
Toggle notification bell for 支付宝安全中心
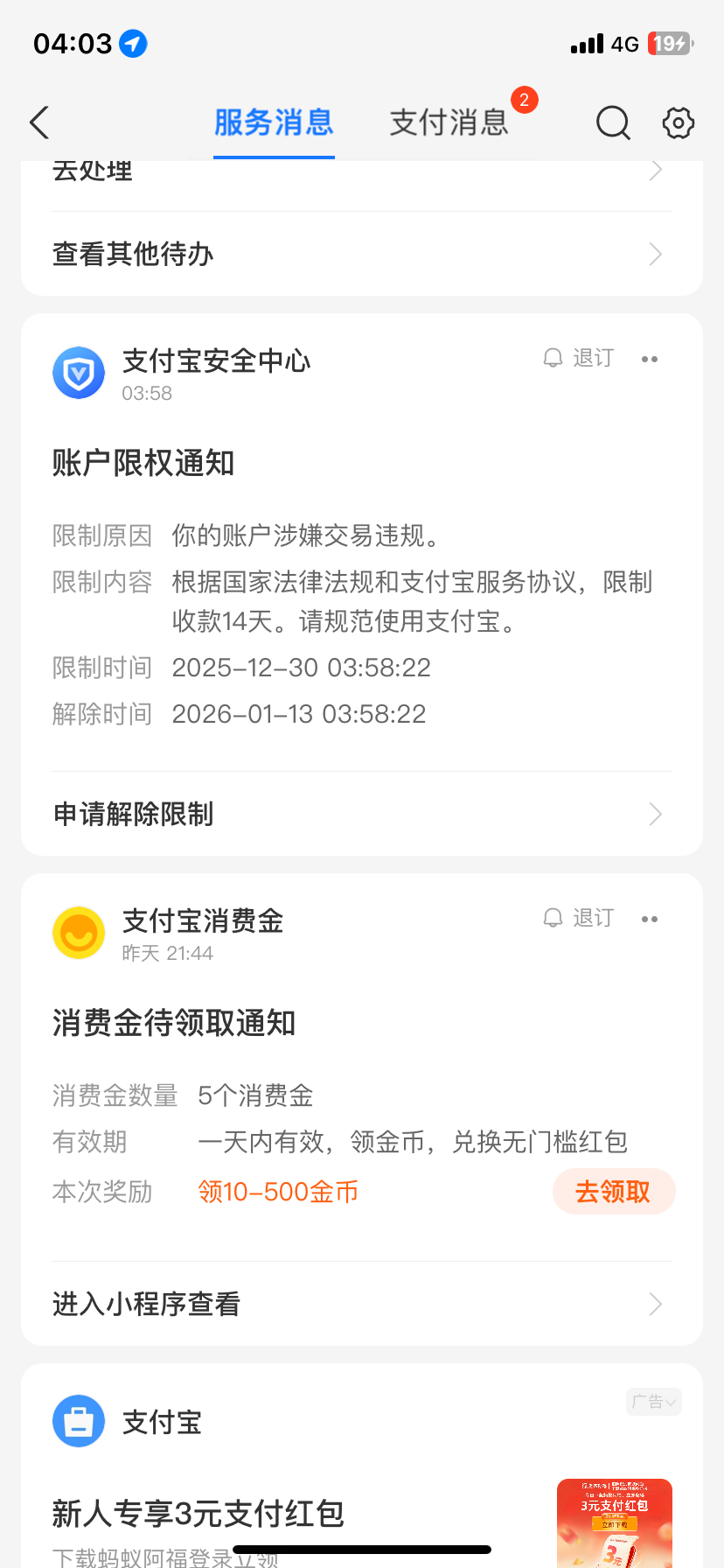tap(553, 358)
